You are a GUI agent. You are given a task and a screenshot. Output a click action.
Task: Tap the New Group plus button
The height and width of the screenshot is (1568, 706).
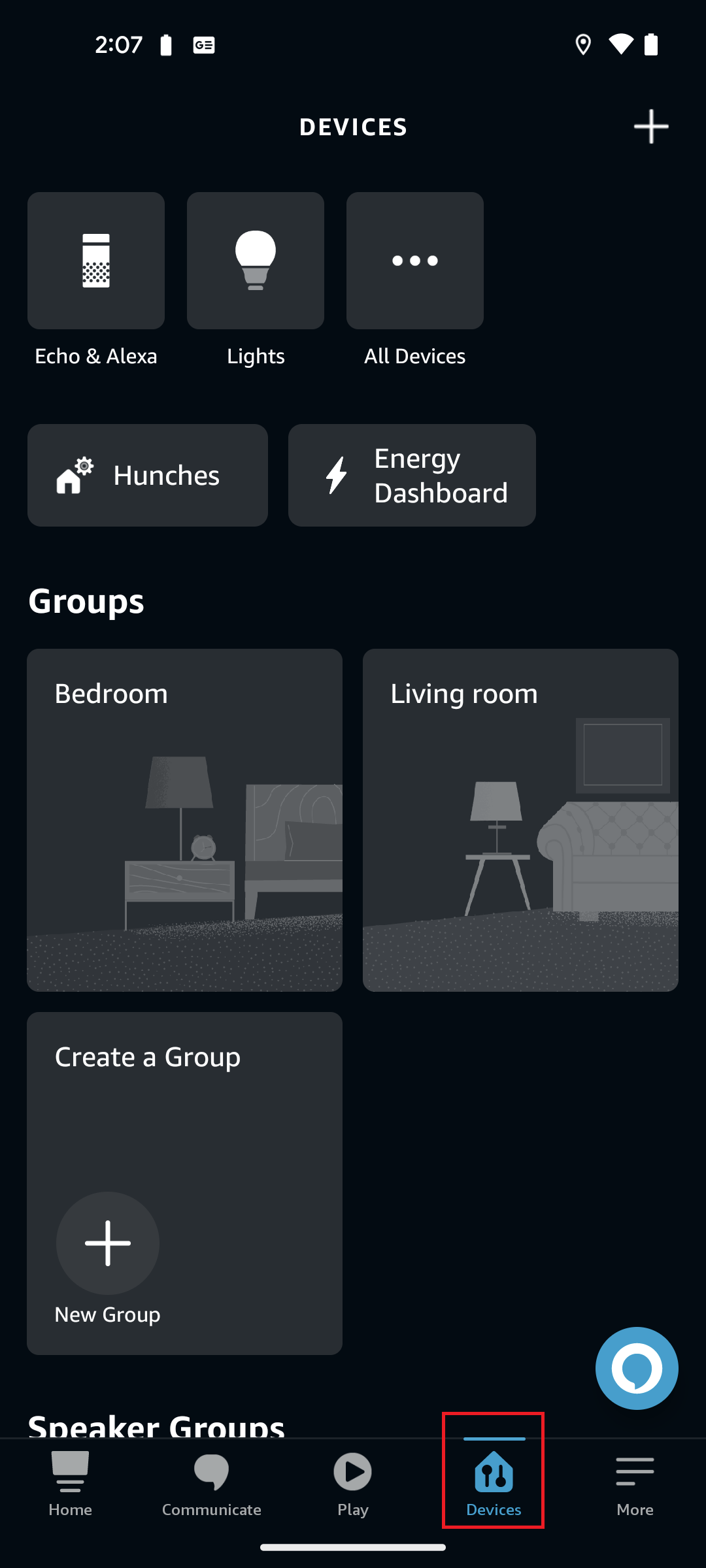pos(108,1244)
